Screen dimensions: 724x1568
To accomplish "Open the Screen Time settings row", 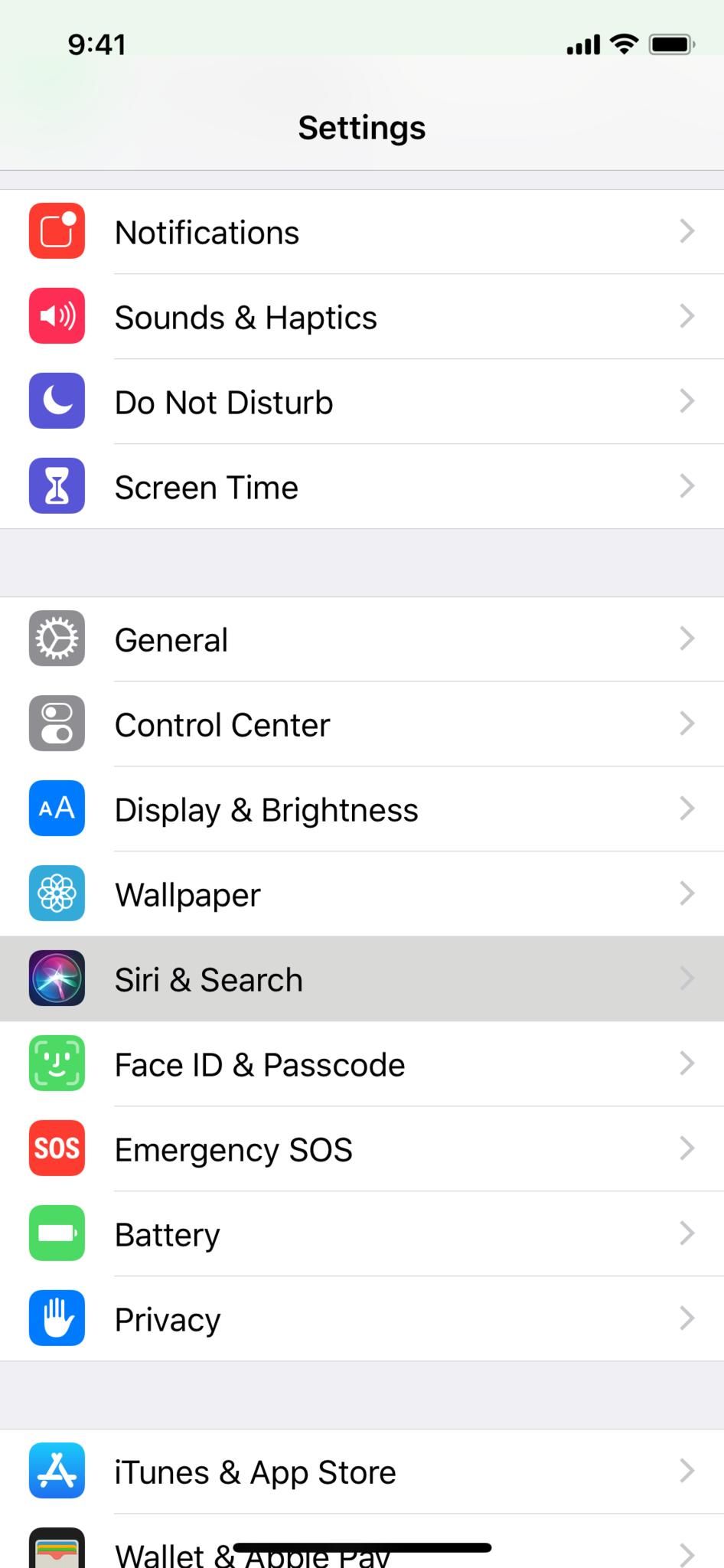I will [362, 486].
